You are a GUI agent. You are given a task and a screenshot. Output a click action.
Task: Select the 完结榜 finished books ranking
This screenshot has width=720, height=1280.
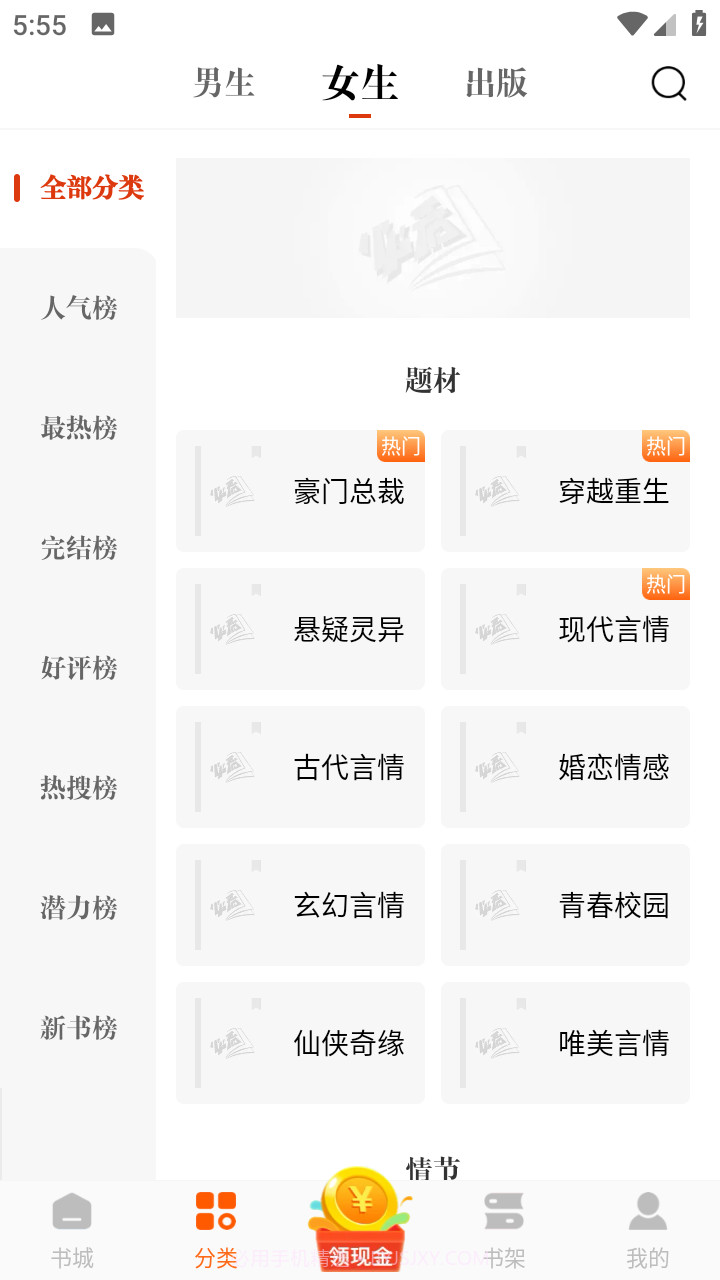[x=79, y=549]
